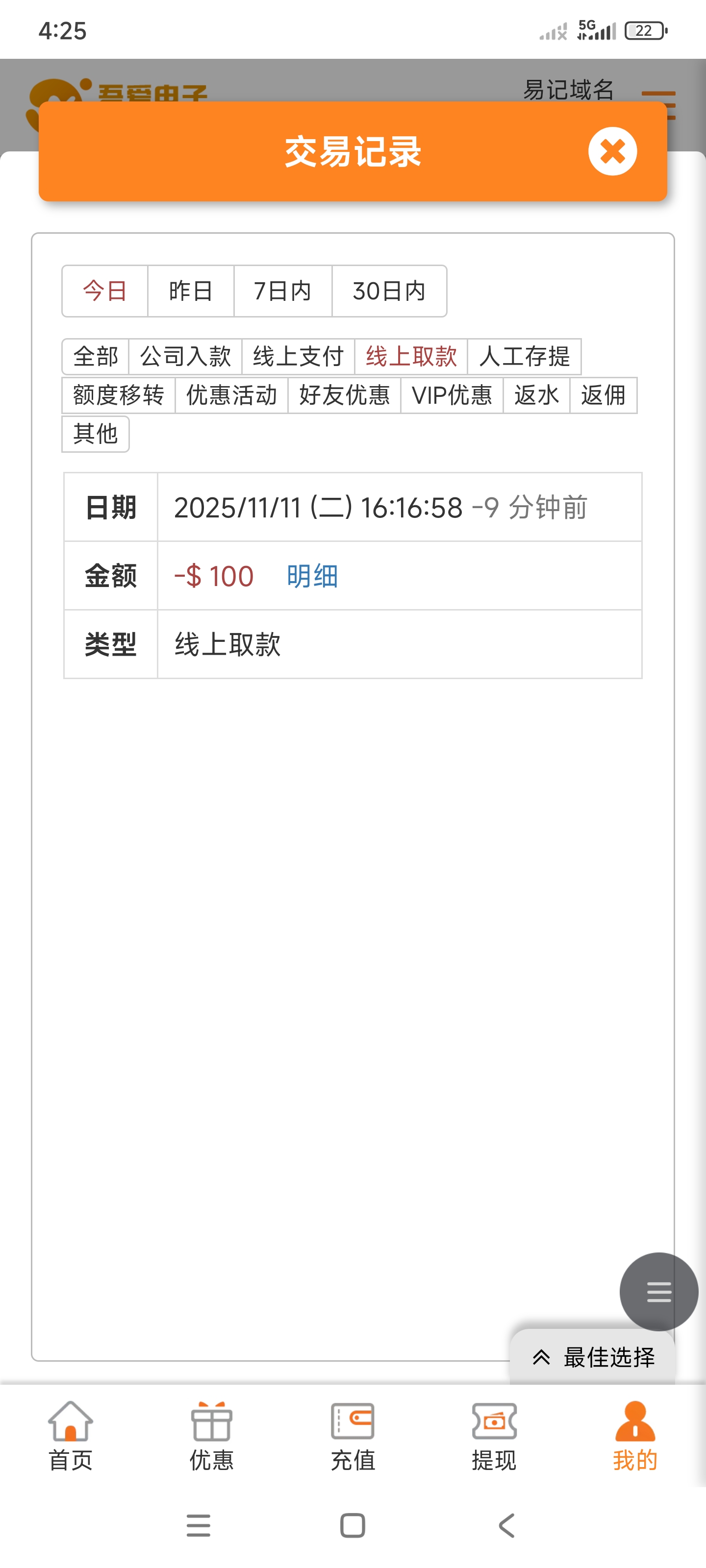Filter records by 公司入款
This screenshot has width=706, height=1568.
tap(185, 356)
